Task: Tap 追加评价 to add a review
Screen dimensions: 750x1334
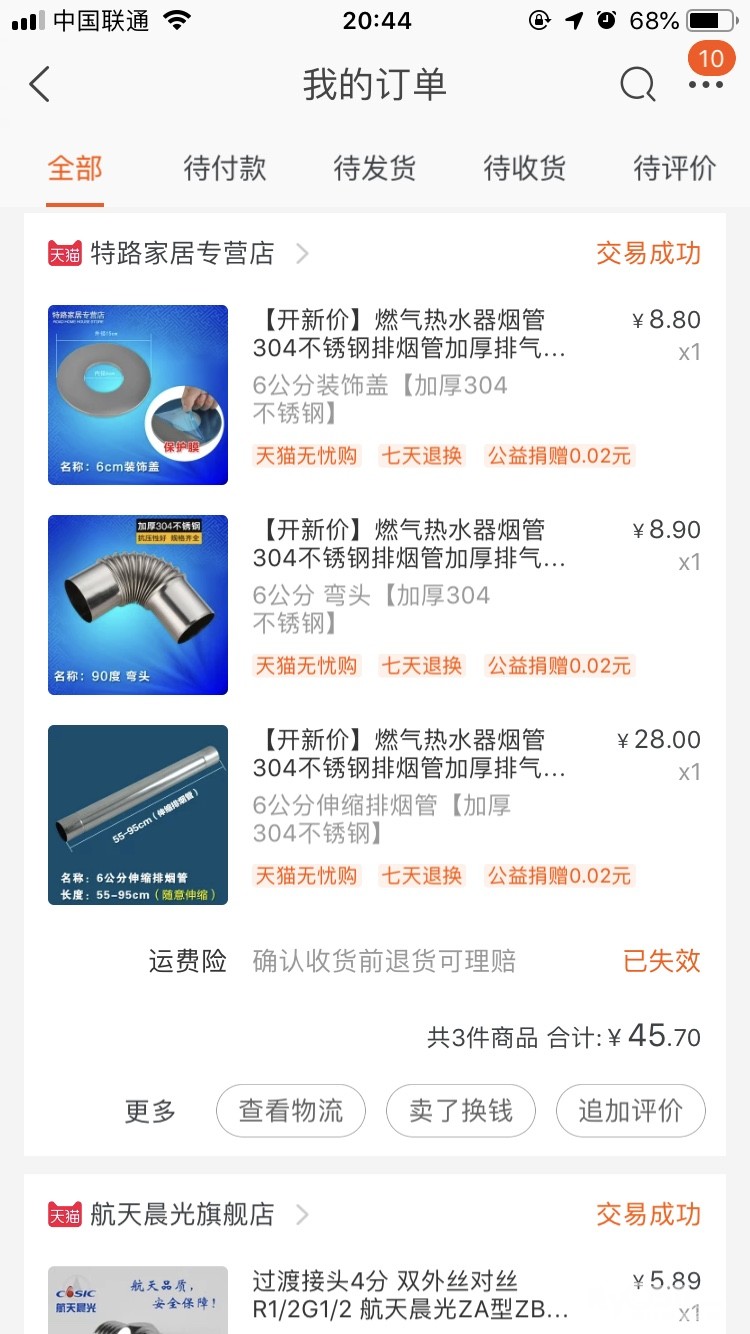Action: coord(631,1111)
